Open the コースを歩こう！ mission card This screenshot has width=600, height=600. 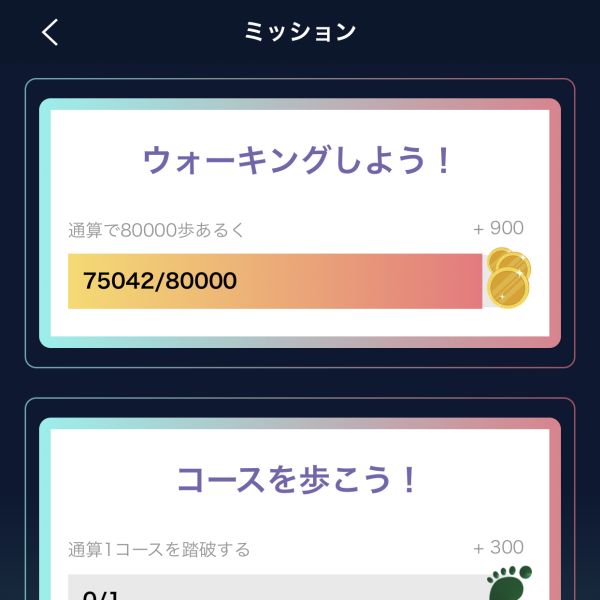click(299, 500)
